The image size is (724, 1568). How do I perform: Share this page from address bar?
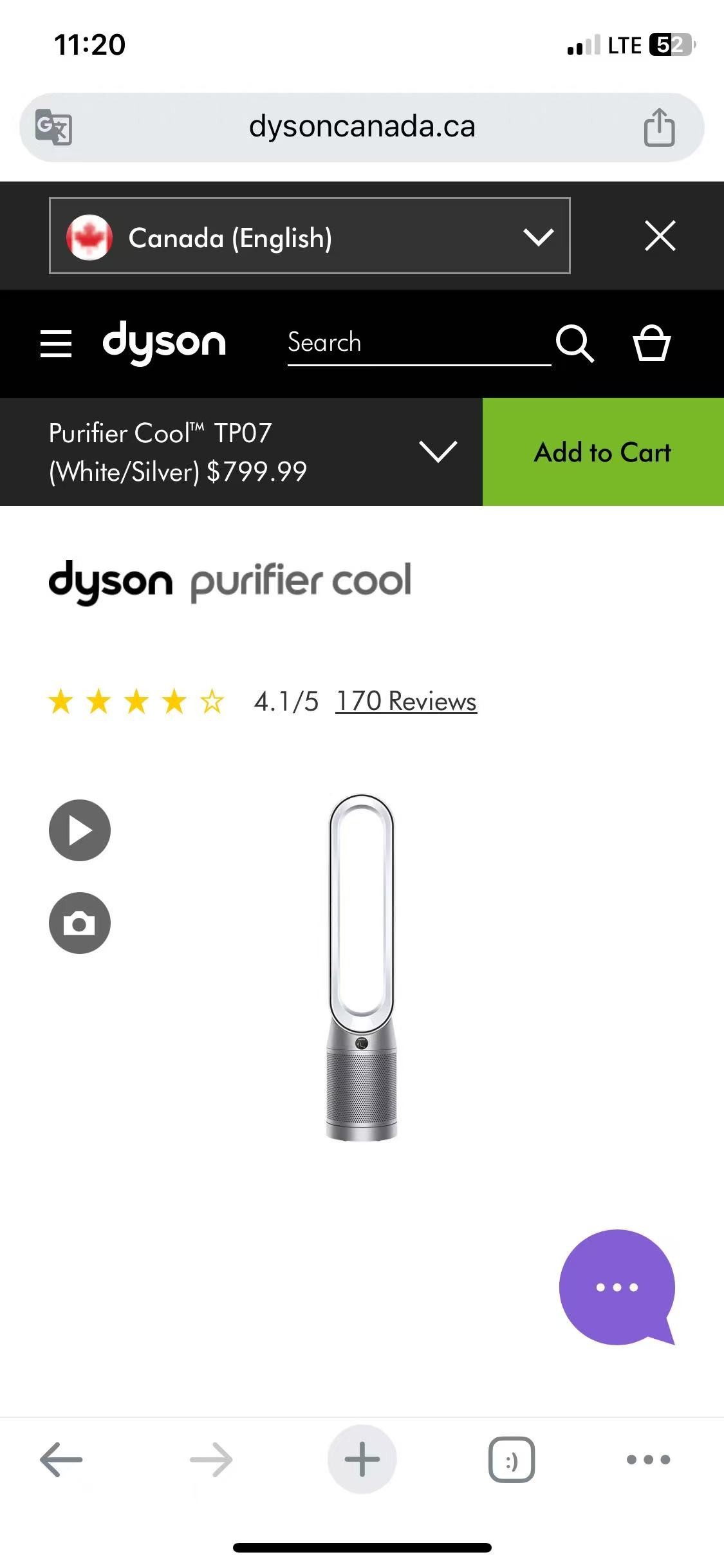pyautogui.click(x=659, y=127)
